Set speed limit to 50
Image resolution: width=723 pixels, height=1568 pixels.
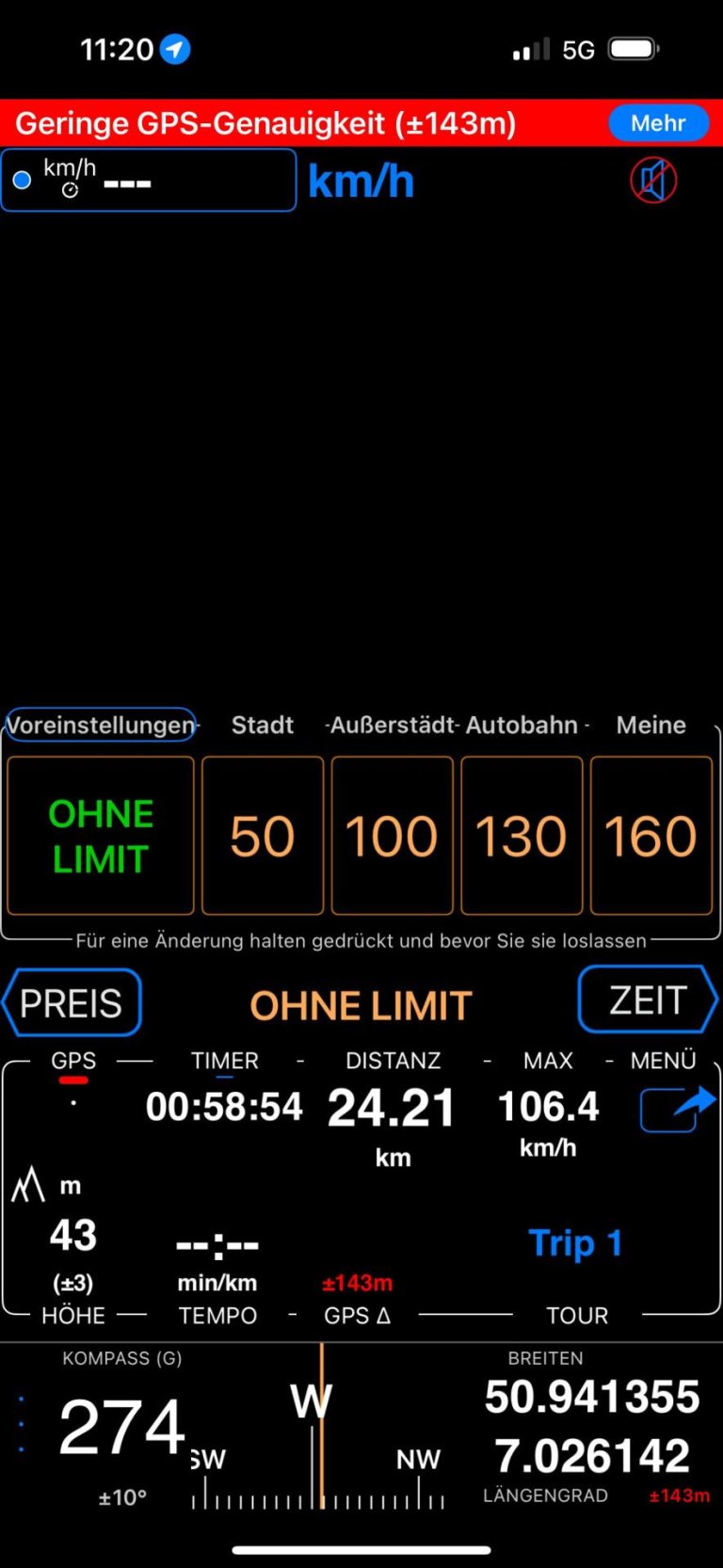point(263,836)
